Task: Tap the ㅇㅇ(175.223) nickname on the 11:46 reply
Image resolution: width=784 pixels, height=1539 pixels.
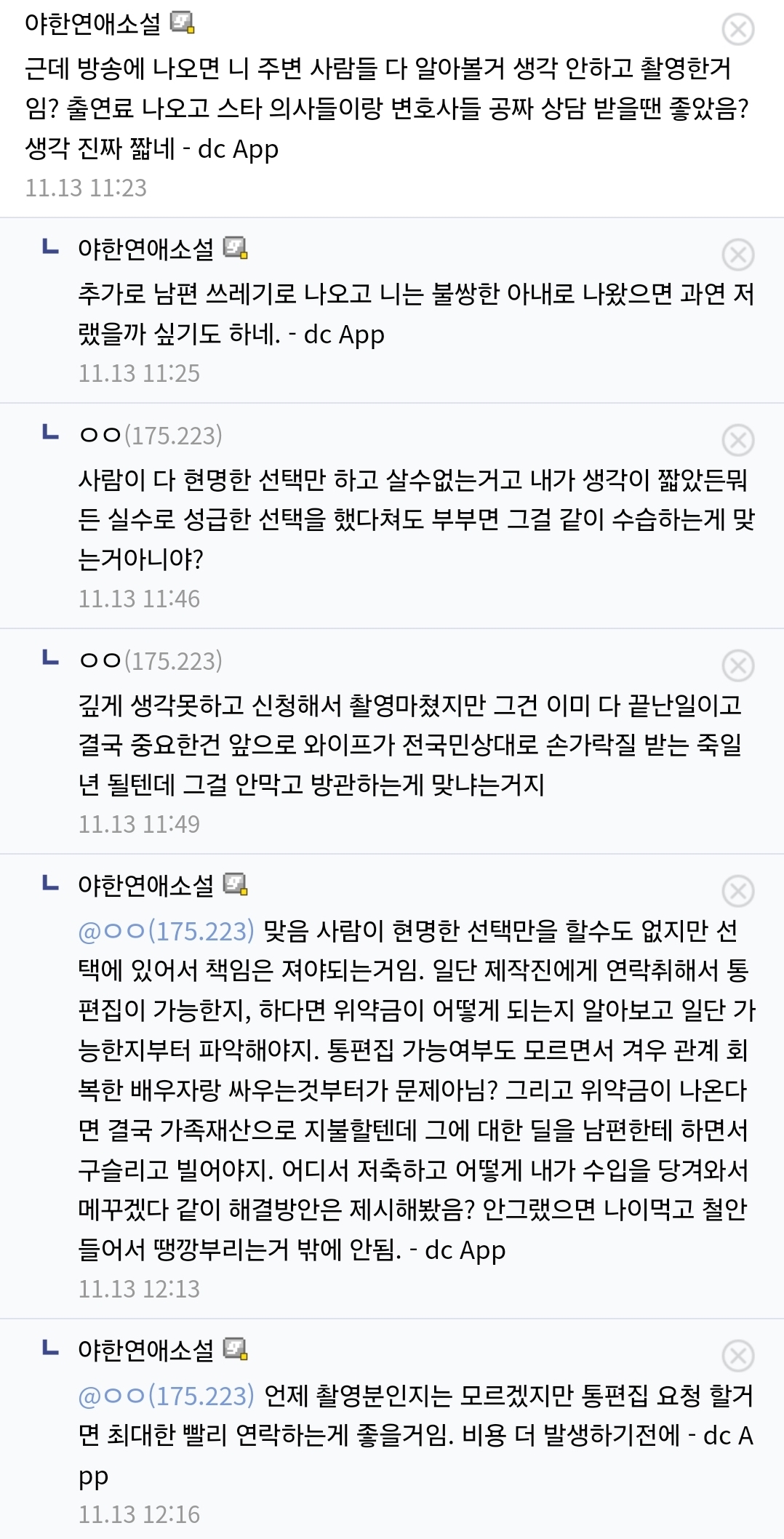Action: [150, 435]
